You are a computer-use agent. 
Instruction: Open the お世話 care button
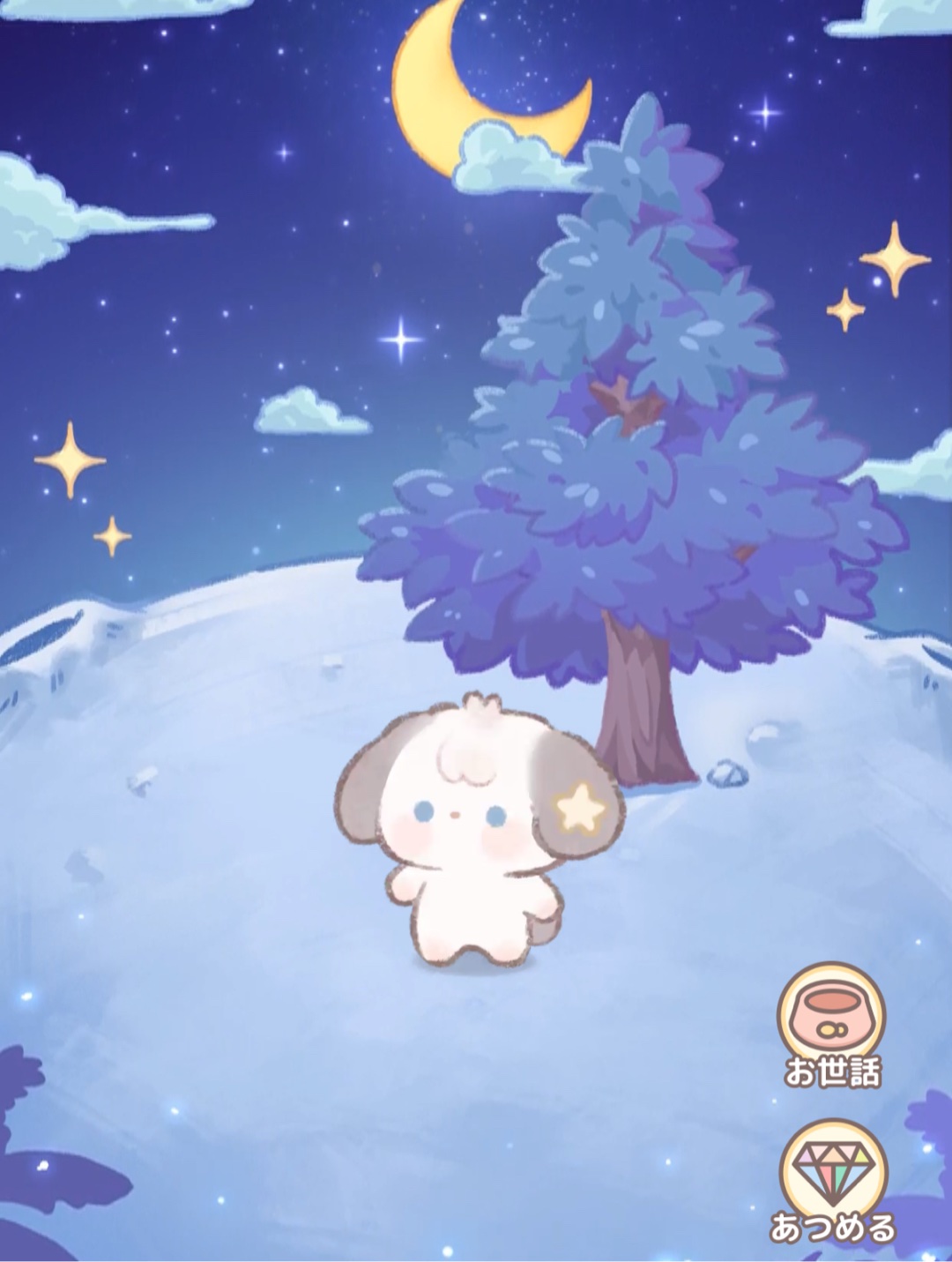point(831,1017)
